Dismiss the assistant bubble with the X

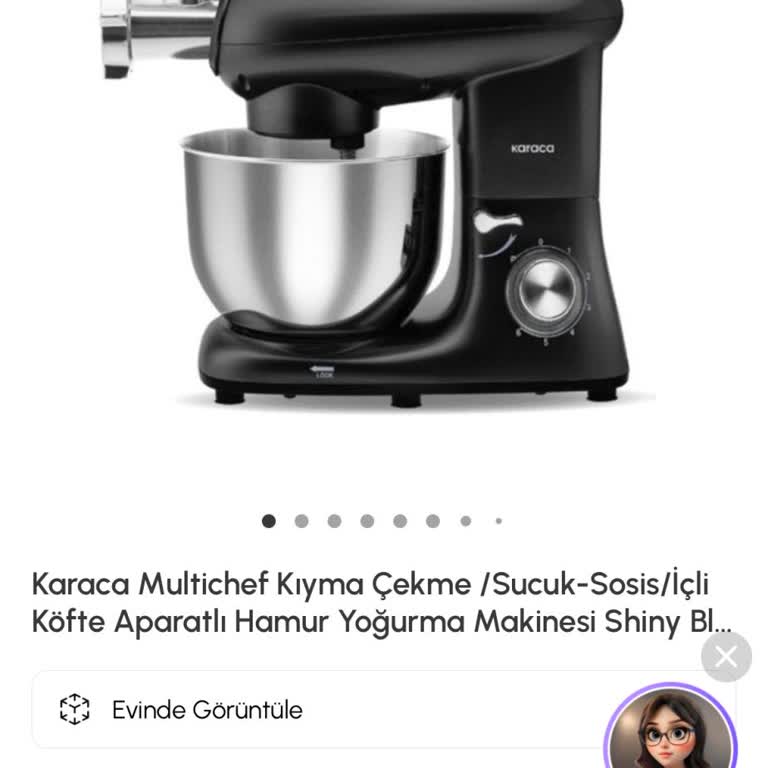click(726, 657)
